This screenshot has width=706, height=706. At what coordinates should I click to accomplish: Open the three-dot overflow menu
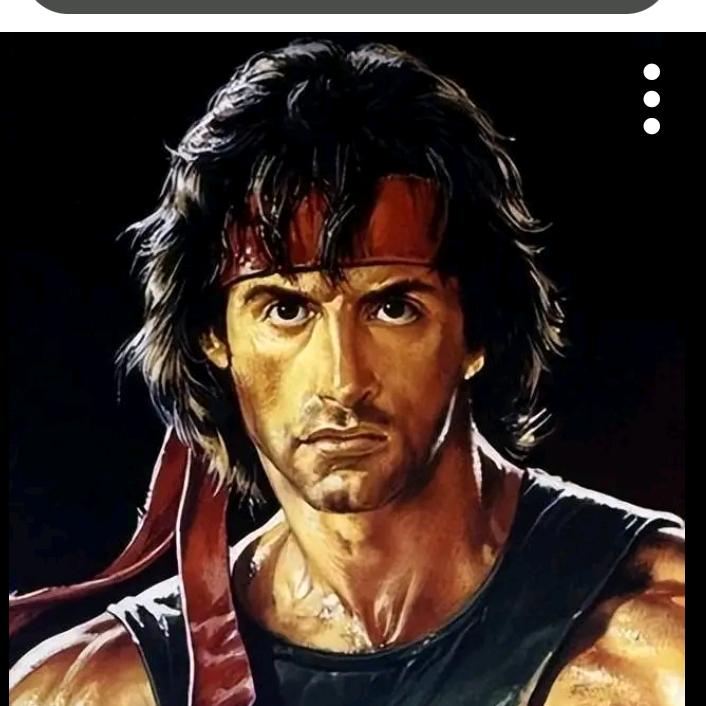tap(652, 99)
